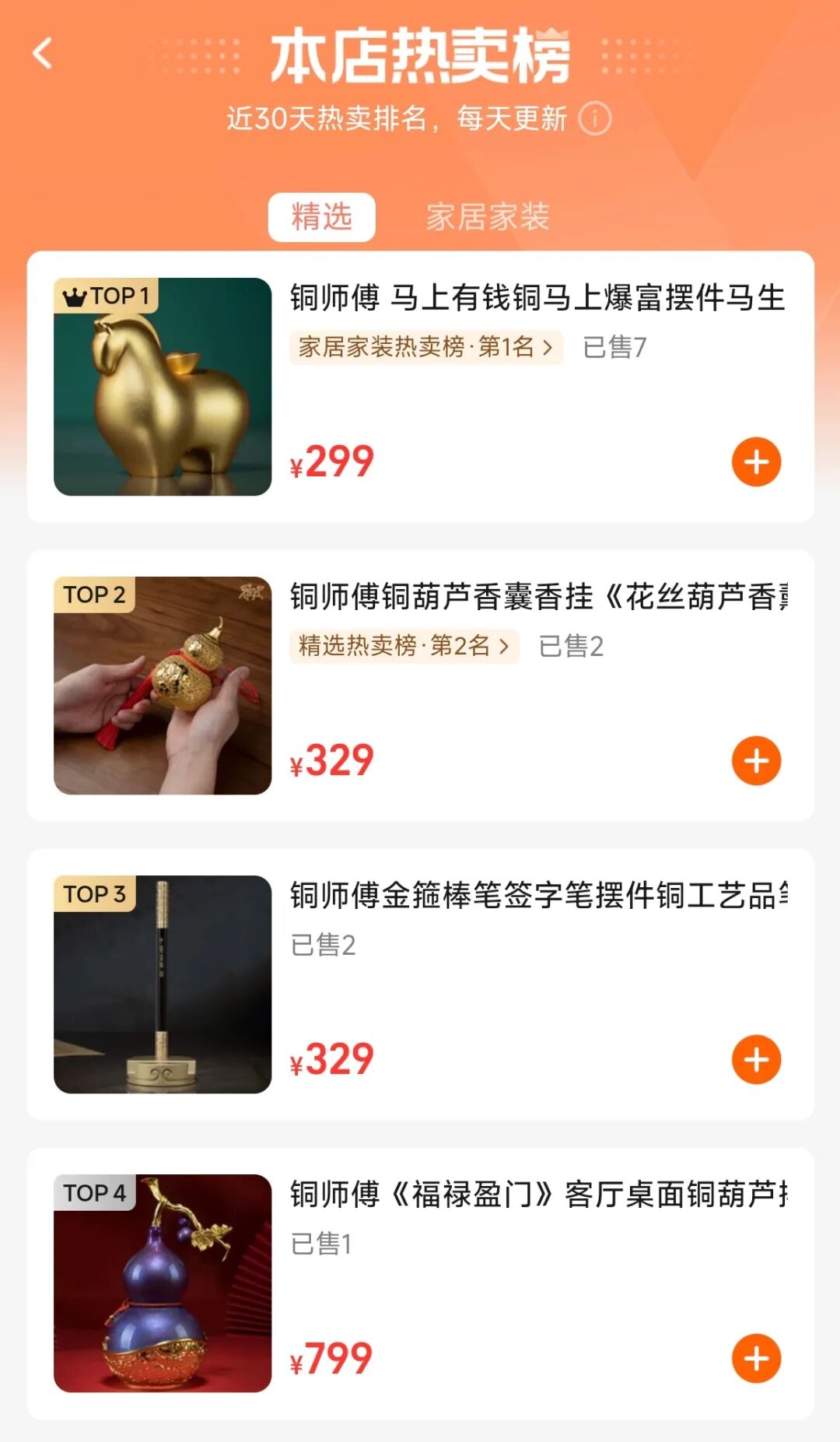840x1442 pixels.
Task: Go back using the top-left arrow
Action: click(x=43, y=54)
